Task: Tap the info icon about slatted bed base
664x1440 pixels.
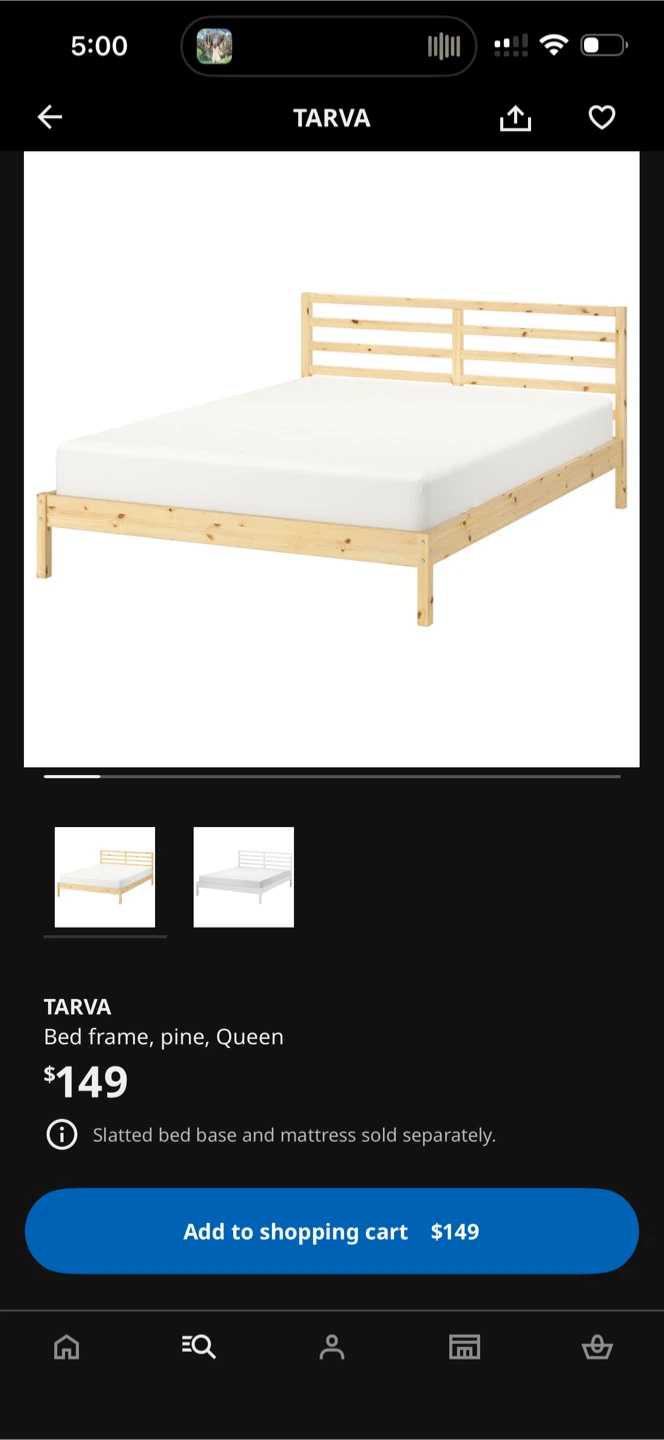Action: [x=62, y=1135]
